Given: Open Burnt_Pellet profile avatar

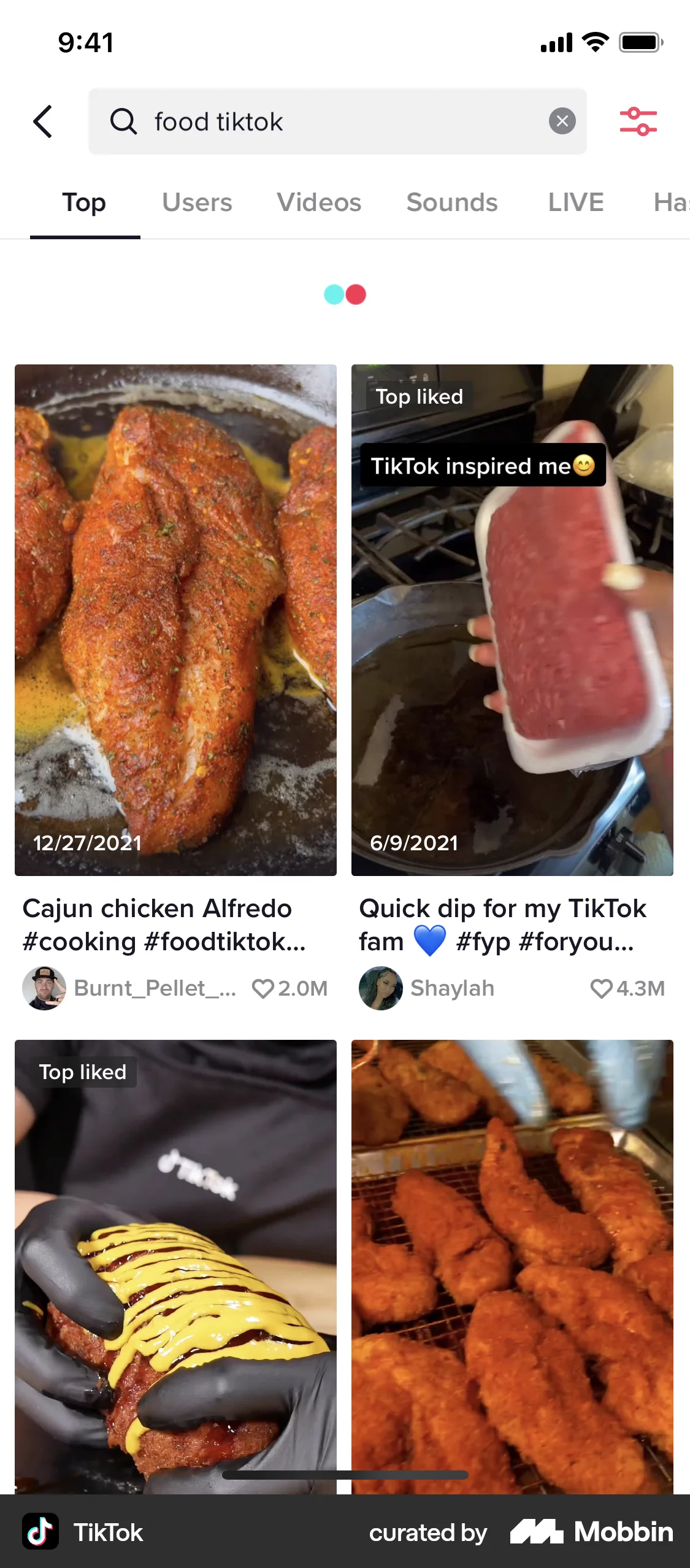Looking at the screenshot, I should coord(44,988).
